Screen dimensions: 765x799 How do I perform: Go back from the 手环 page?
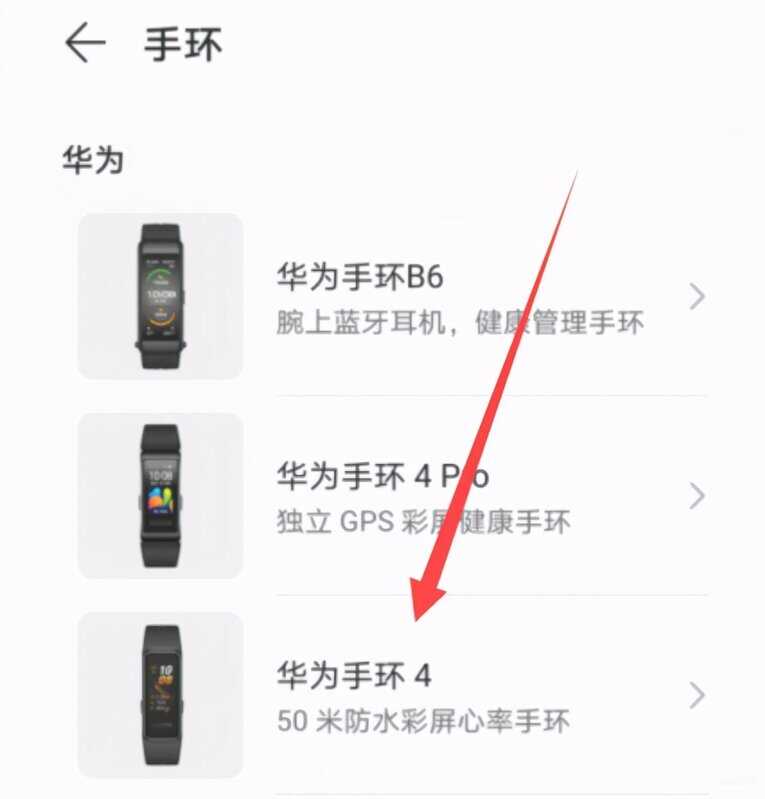(85, 44)
